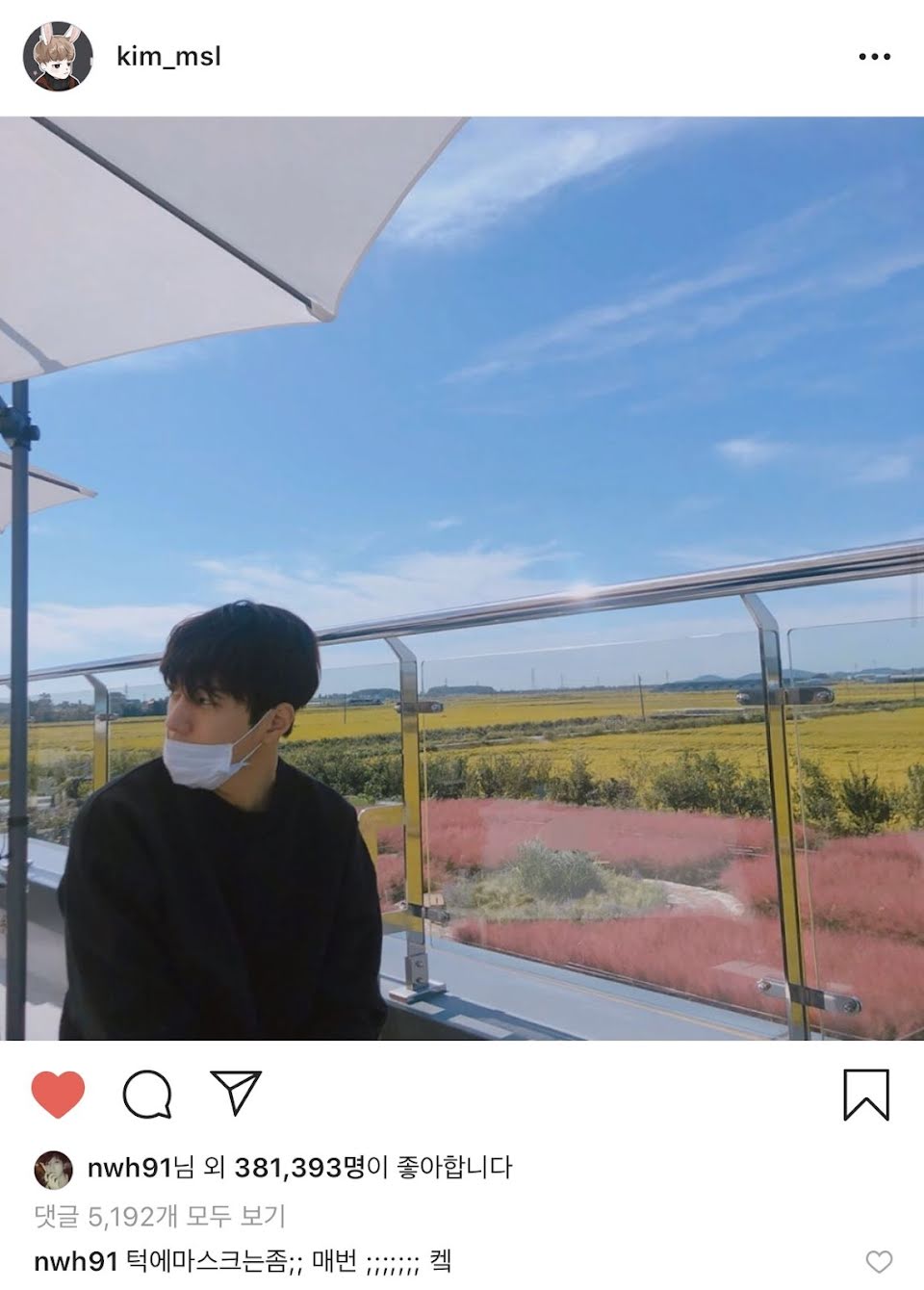Bookmark this post
The image size is (924, 1290).
[x=866, y=1094]
